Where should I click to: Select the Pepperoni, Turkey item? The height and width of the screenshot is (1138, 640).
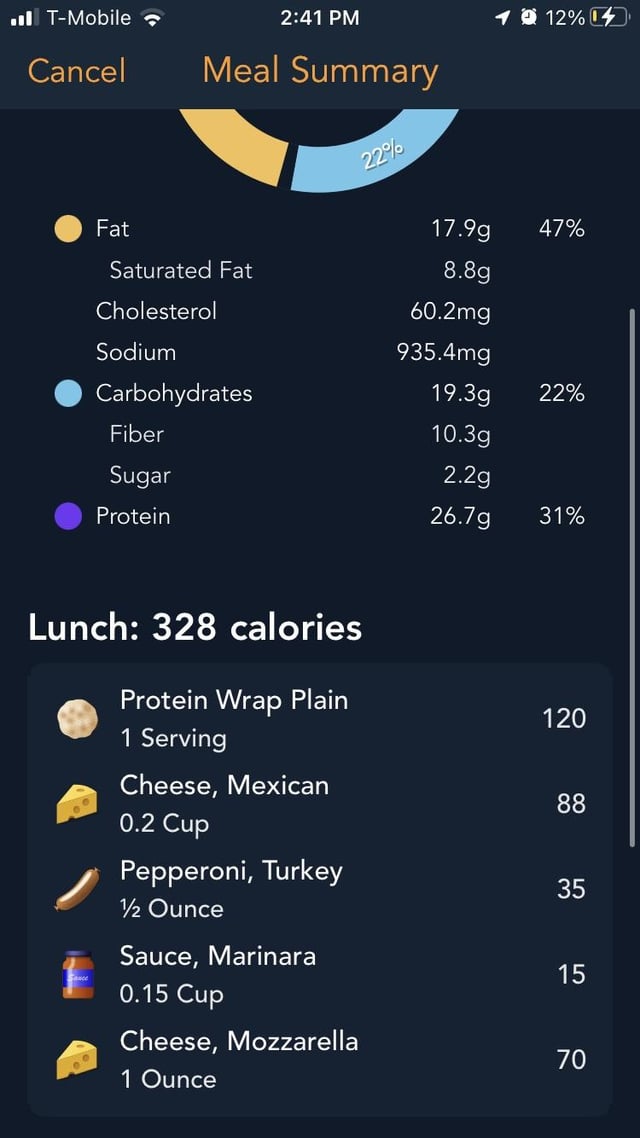(320, 889)
